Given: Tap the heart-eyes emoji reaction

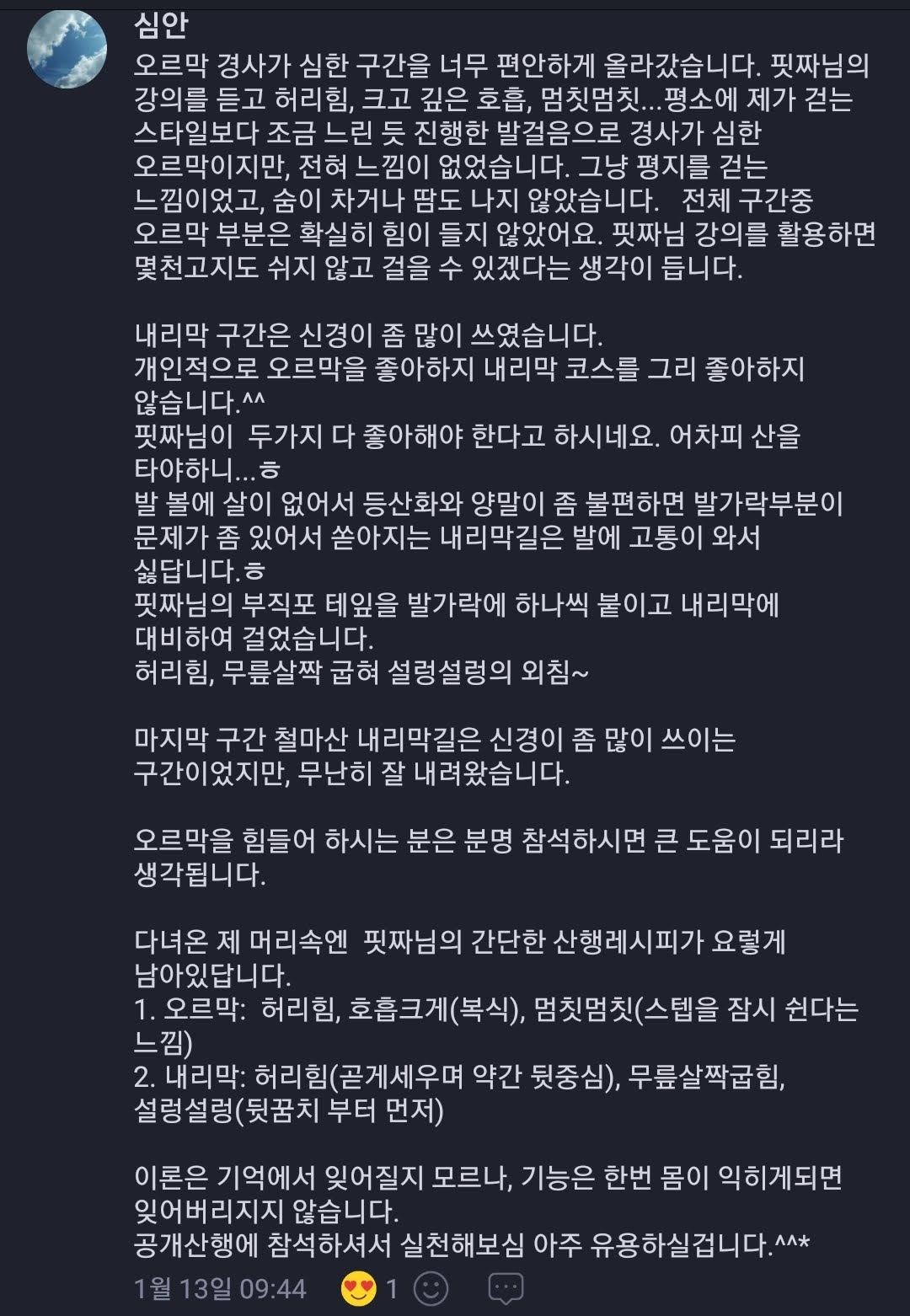Looking at the screenshot, I should point(359,1288).
